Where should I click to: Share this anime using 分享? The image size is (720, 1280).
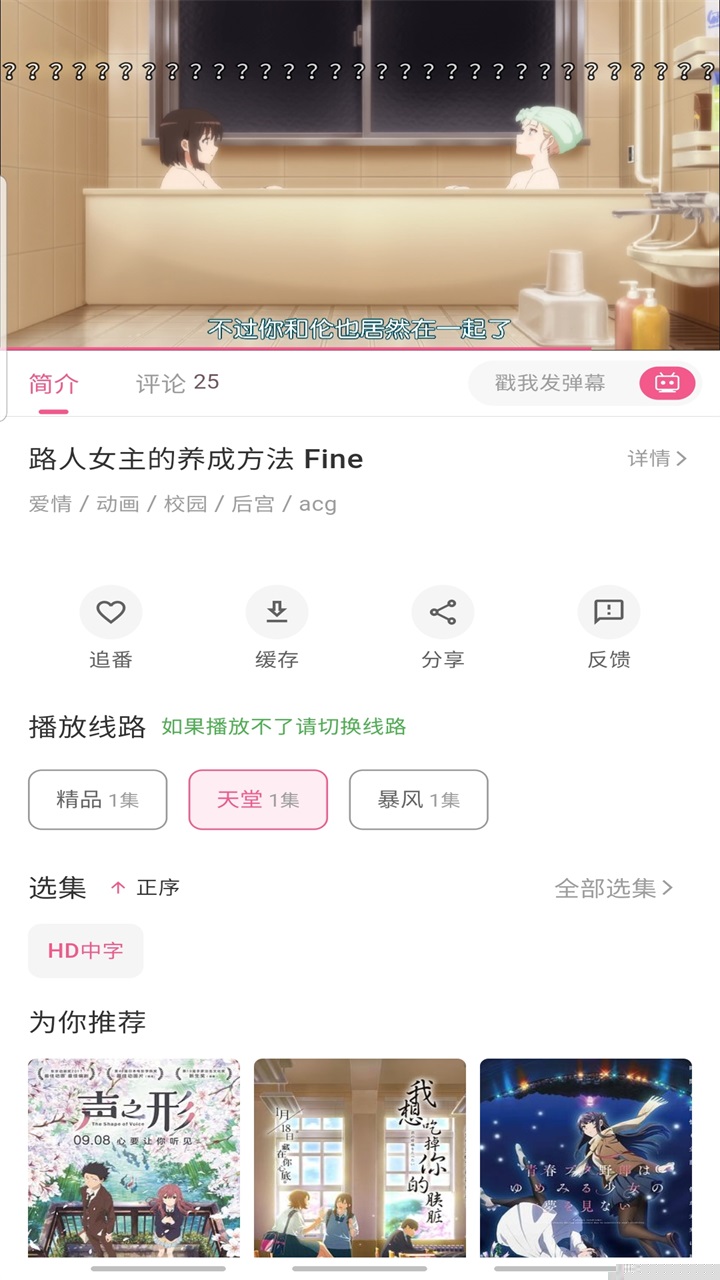coord(443,612)
